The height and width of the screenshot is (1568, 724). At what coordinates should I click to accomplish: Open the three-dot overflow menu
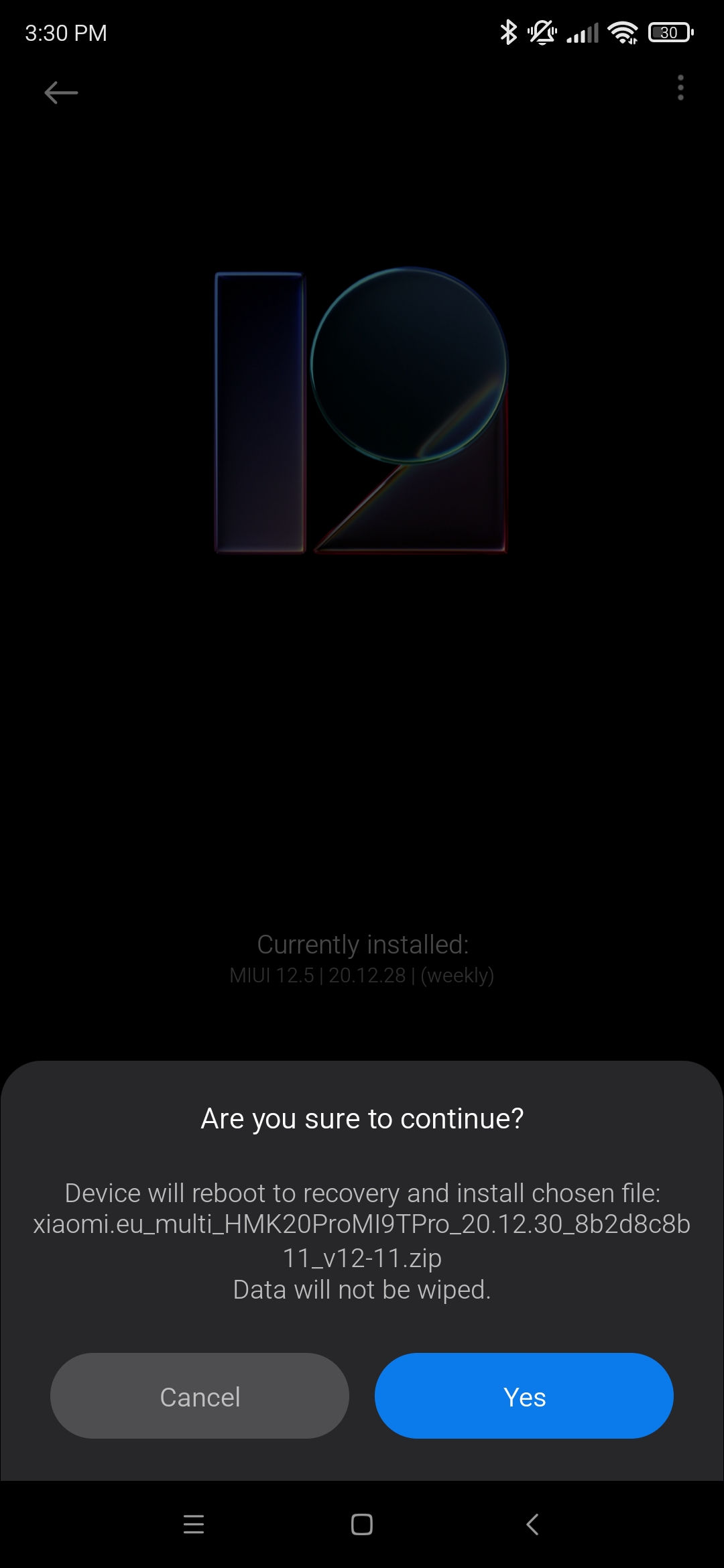coord(680,88)
